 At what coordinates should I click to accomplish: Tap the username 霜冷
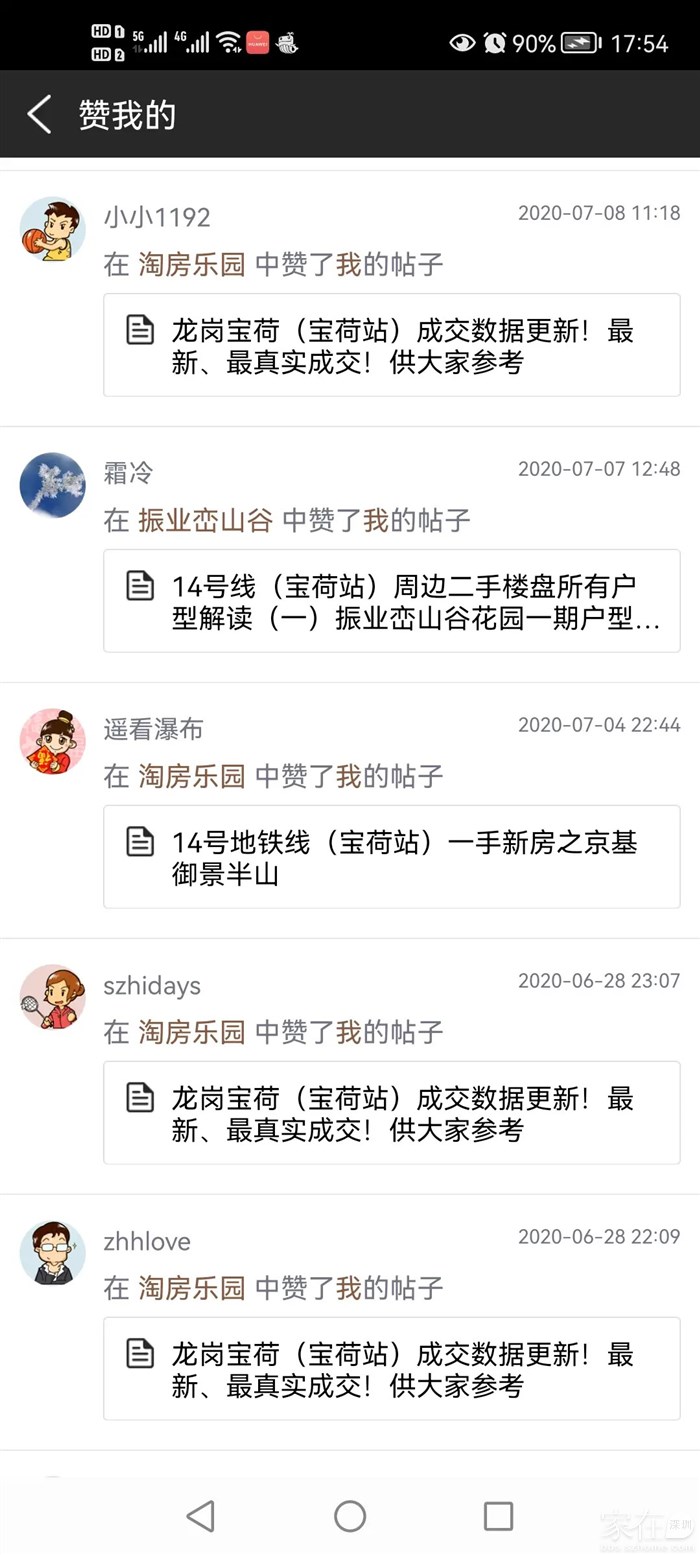pyautogui.click(x=128, y=473)
